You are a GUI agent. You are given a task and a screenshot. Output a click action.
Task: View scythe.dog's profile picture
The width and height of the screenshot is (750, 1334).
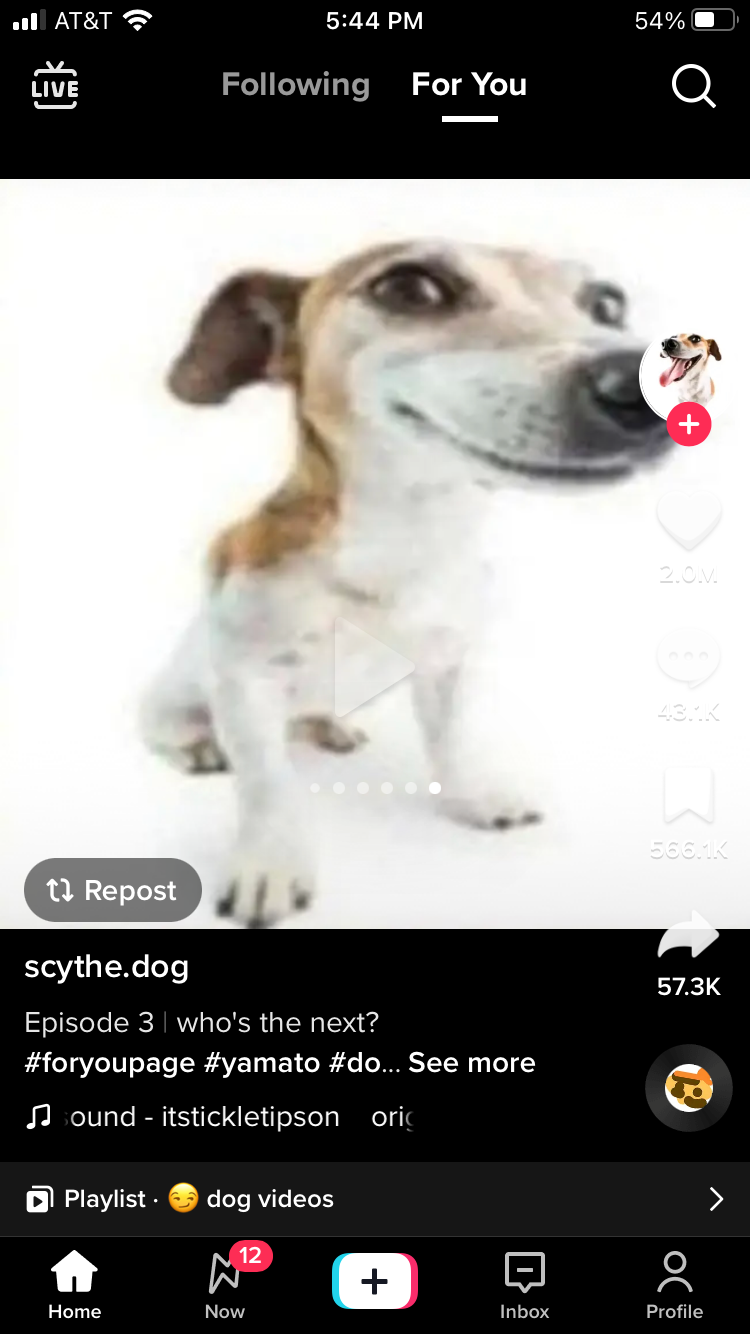point(682,370)
